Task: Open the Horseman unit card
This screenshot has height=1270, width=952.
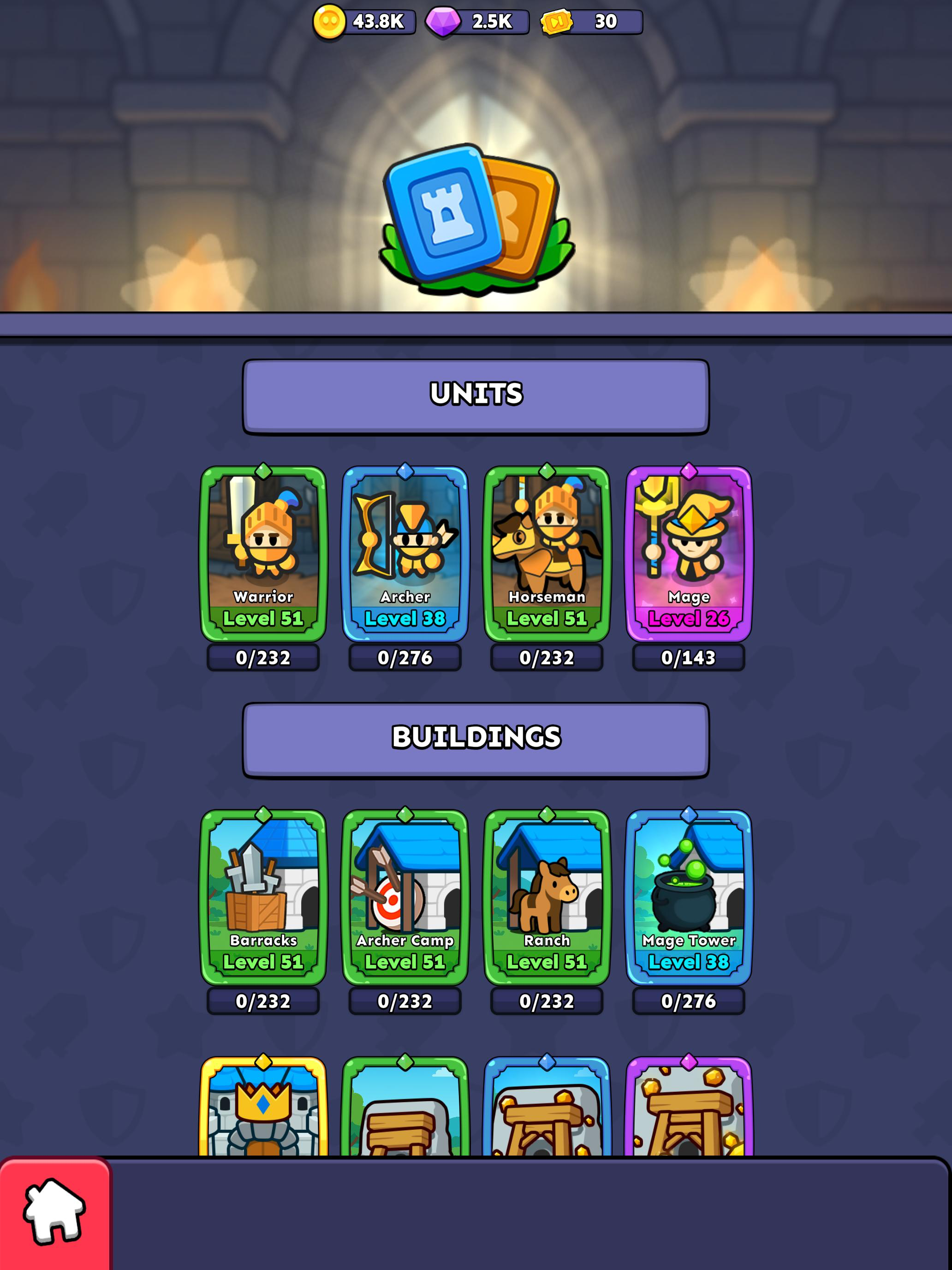Action: tap(546, 551)
